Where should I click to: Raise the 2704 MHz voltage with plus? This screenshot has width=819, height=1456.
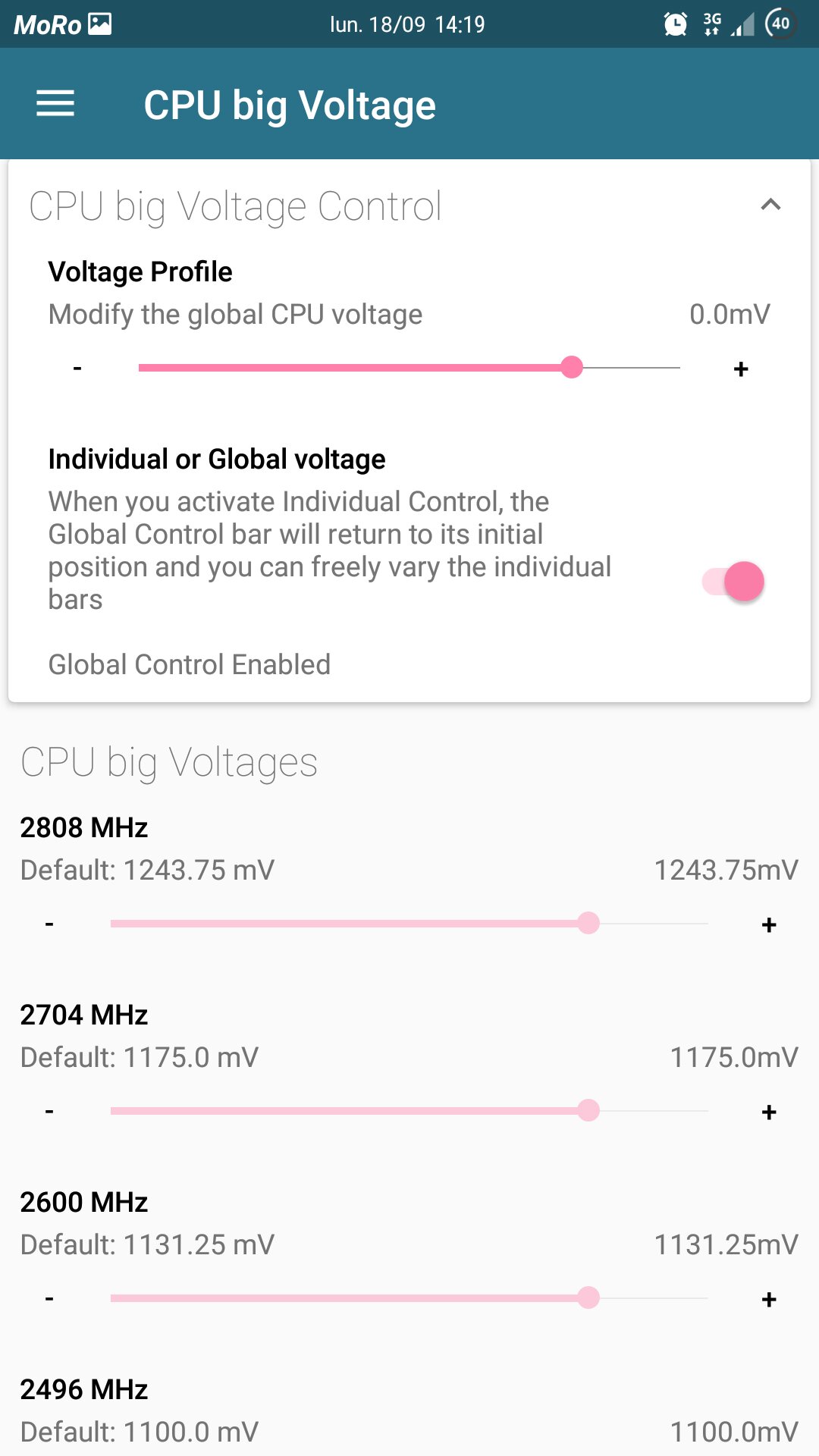point(769,1112)
